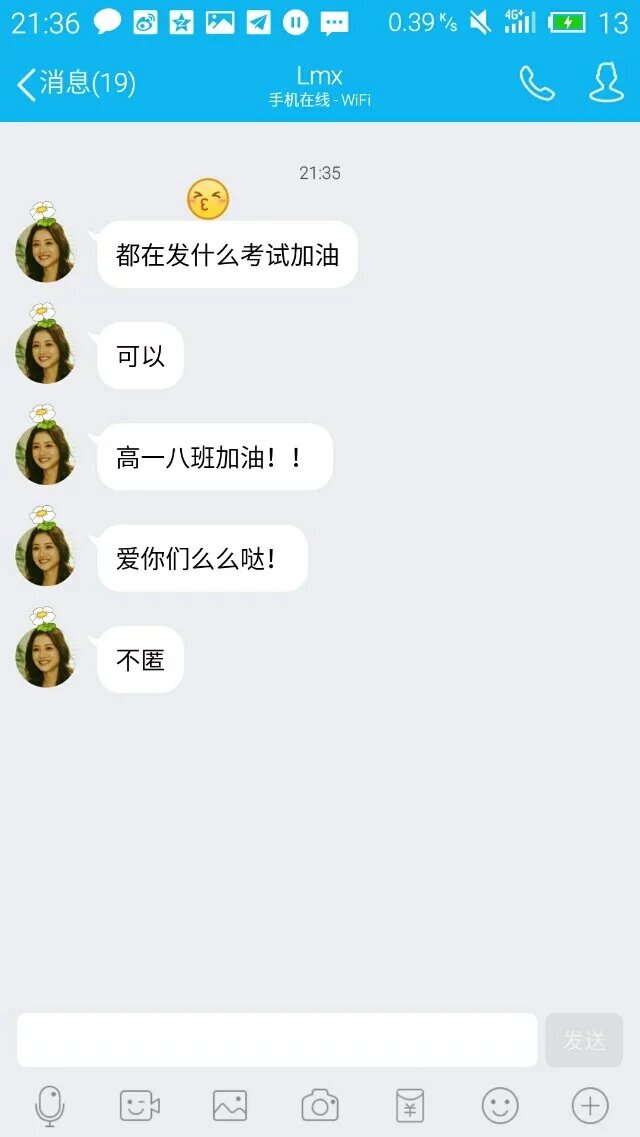
Task: Open Lmx's contact profile
Action: (606, 83)
